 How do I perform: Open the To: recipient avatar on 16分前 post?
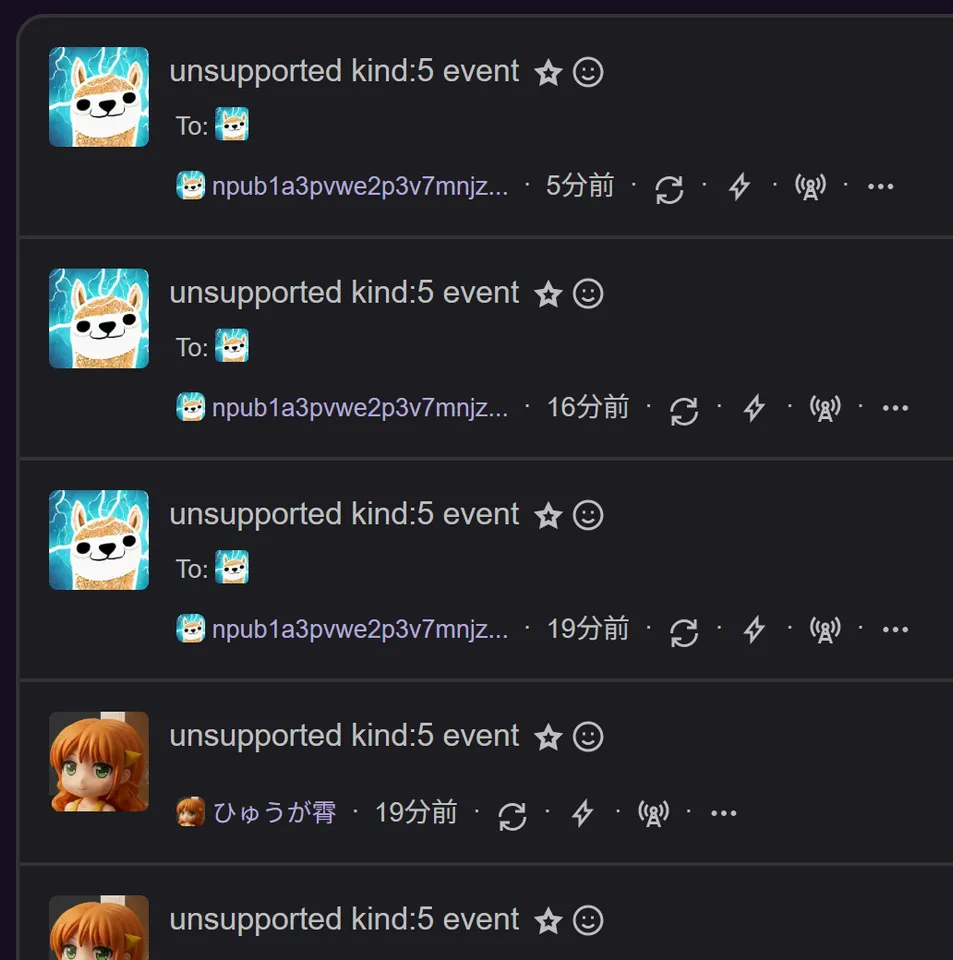click(232, 346)
